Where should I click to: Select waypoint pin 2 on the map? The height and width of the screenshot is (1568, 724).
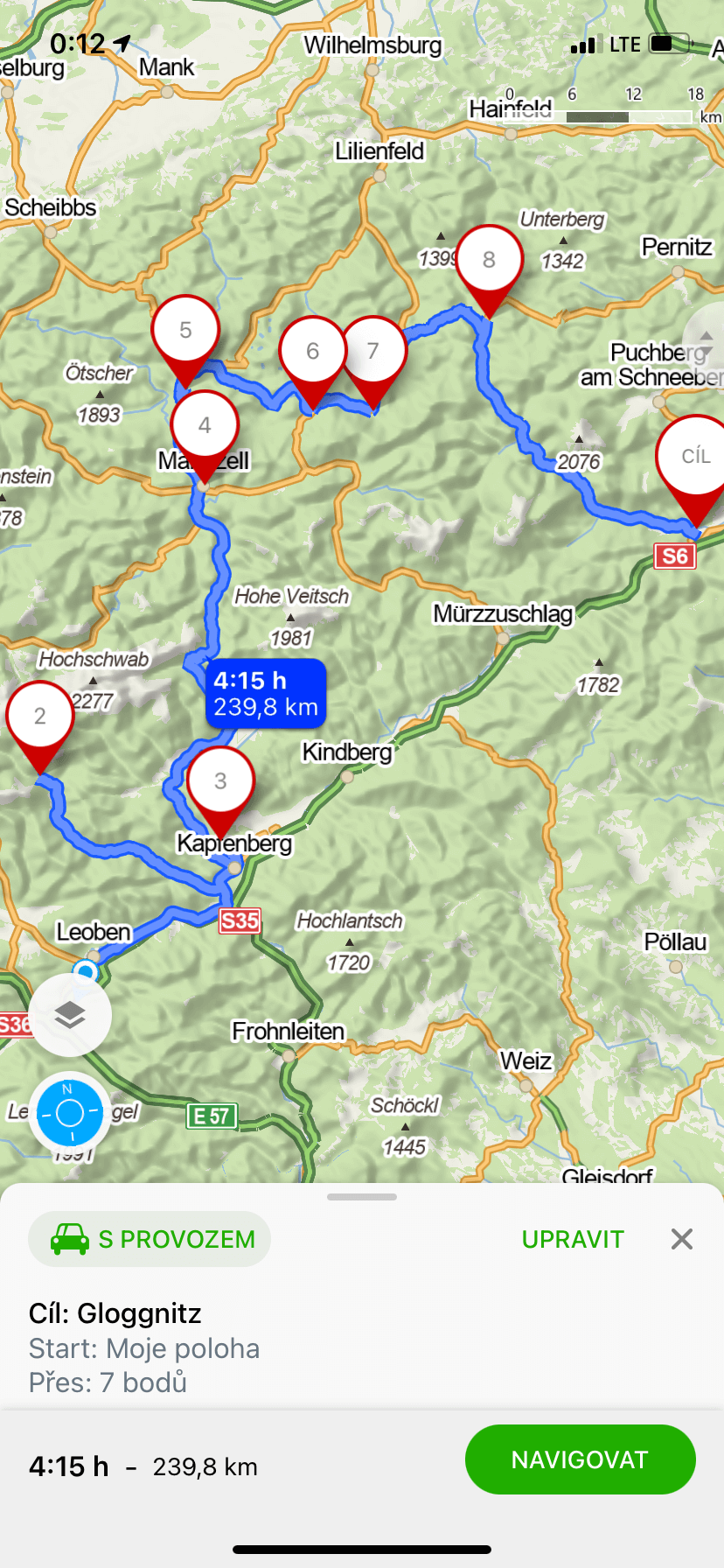(40, 716)
